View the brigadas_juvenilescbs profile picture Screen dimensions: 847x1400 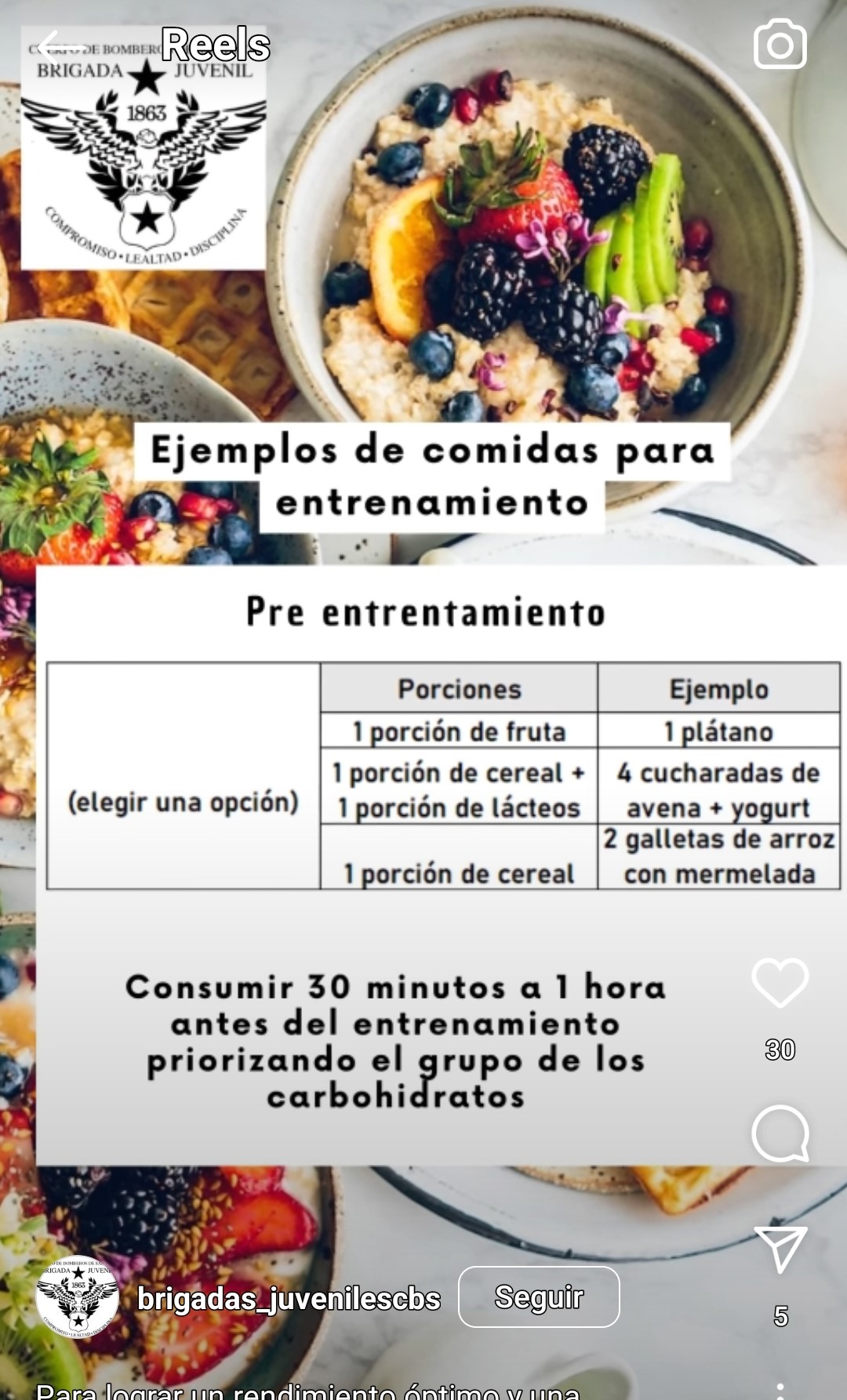[x=78, y=1297]
